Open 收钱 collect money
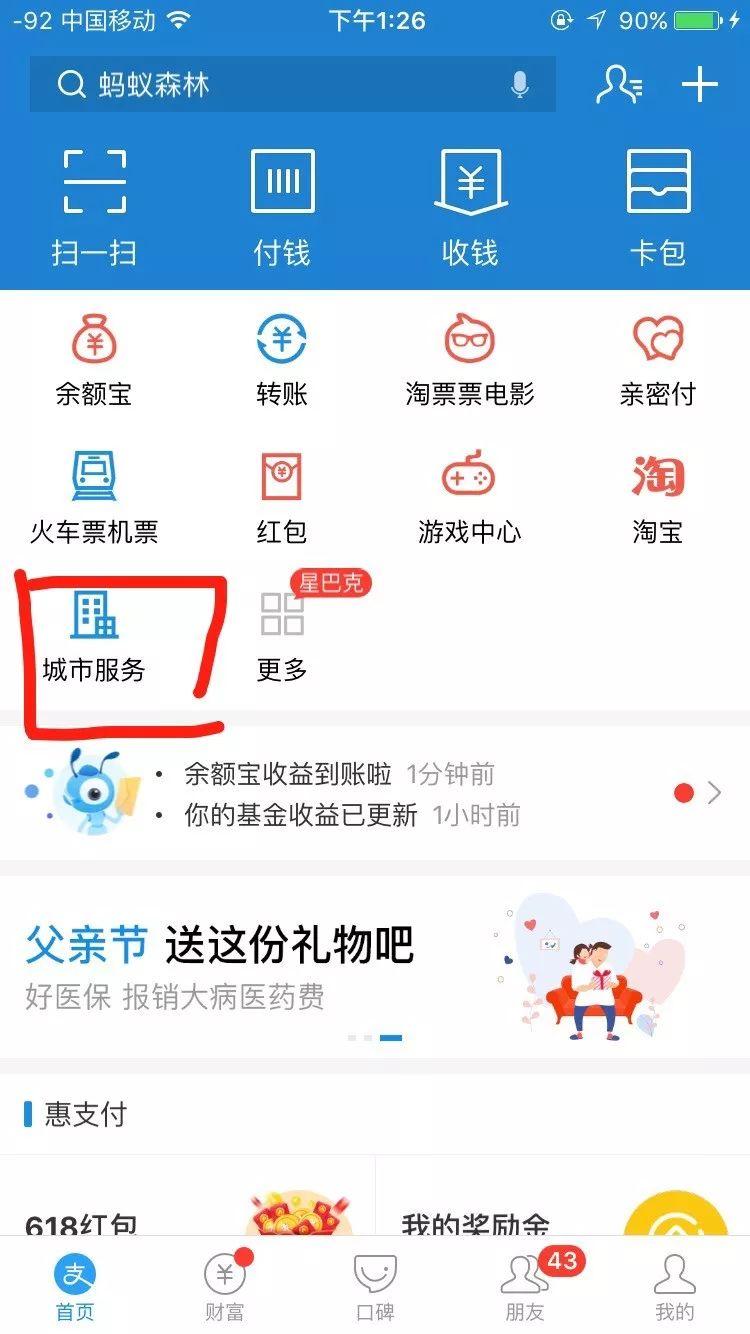This screenshot has width=750, height=1334. [469, 208]
